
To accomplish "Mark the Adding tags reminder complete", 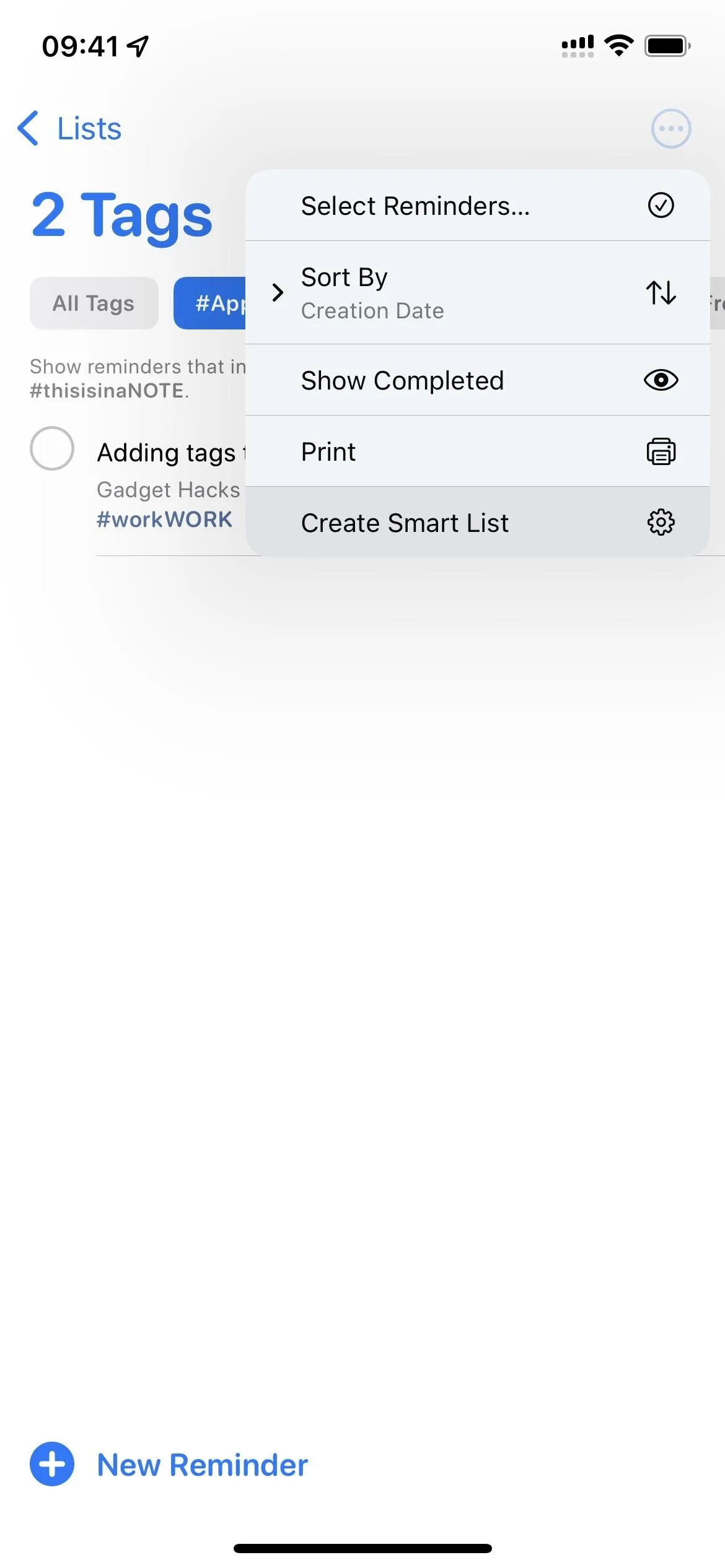I will (x=52, y=448).
